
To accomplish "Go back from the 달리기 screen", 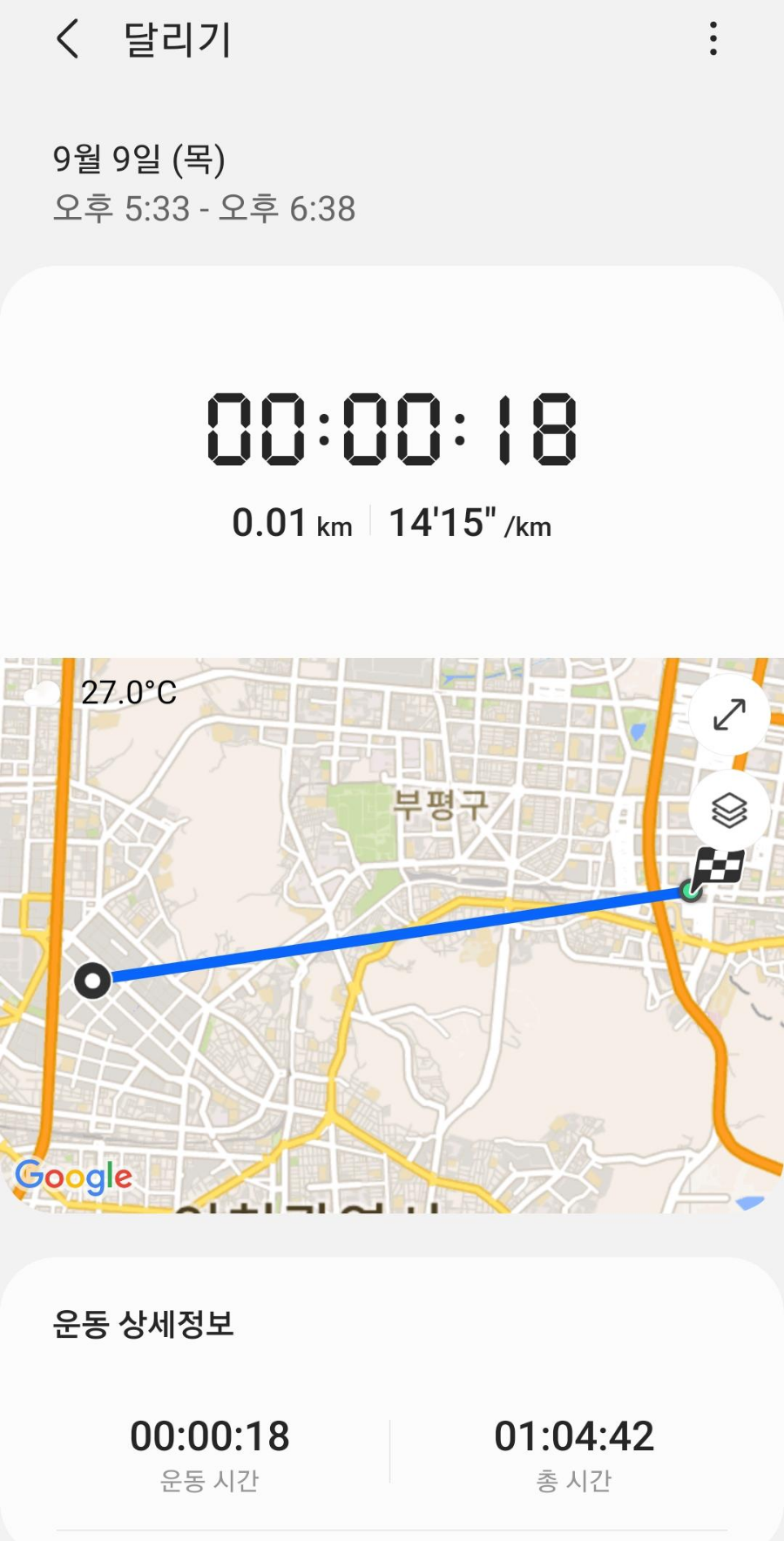I will (x=67, y=39).
